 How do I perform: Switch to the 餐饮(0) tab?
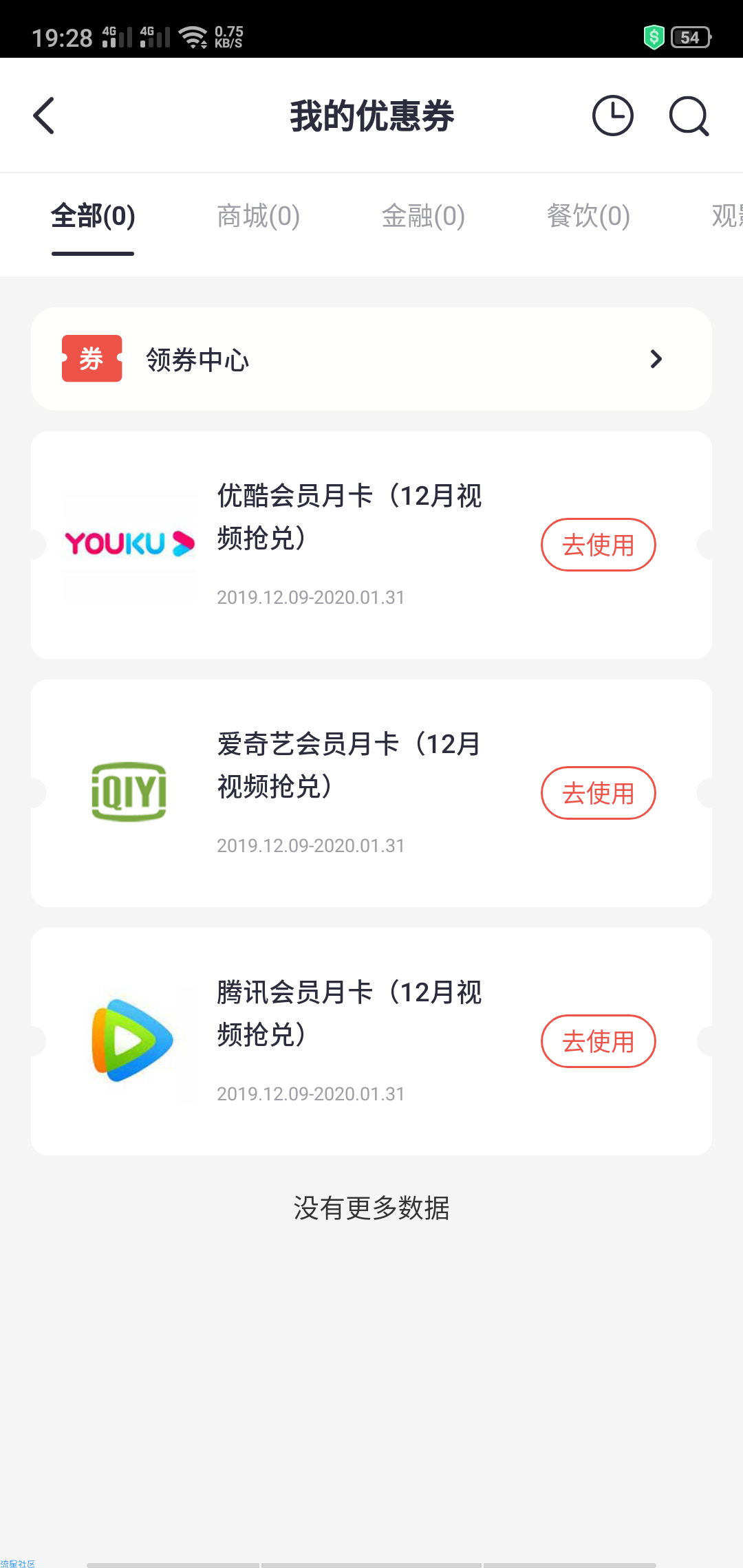coord(588,216)
